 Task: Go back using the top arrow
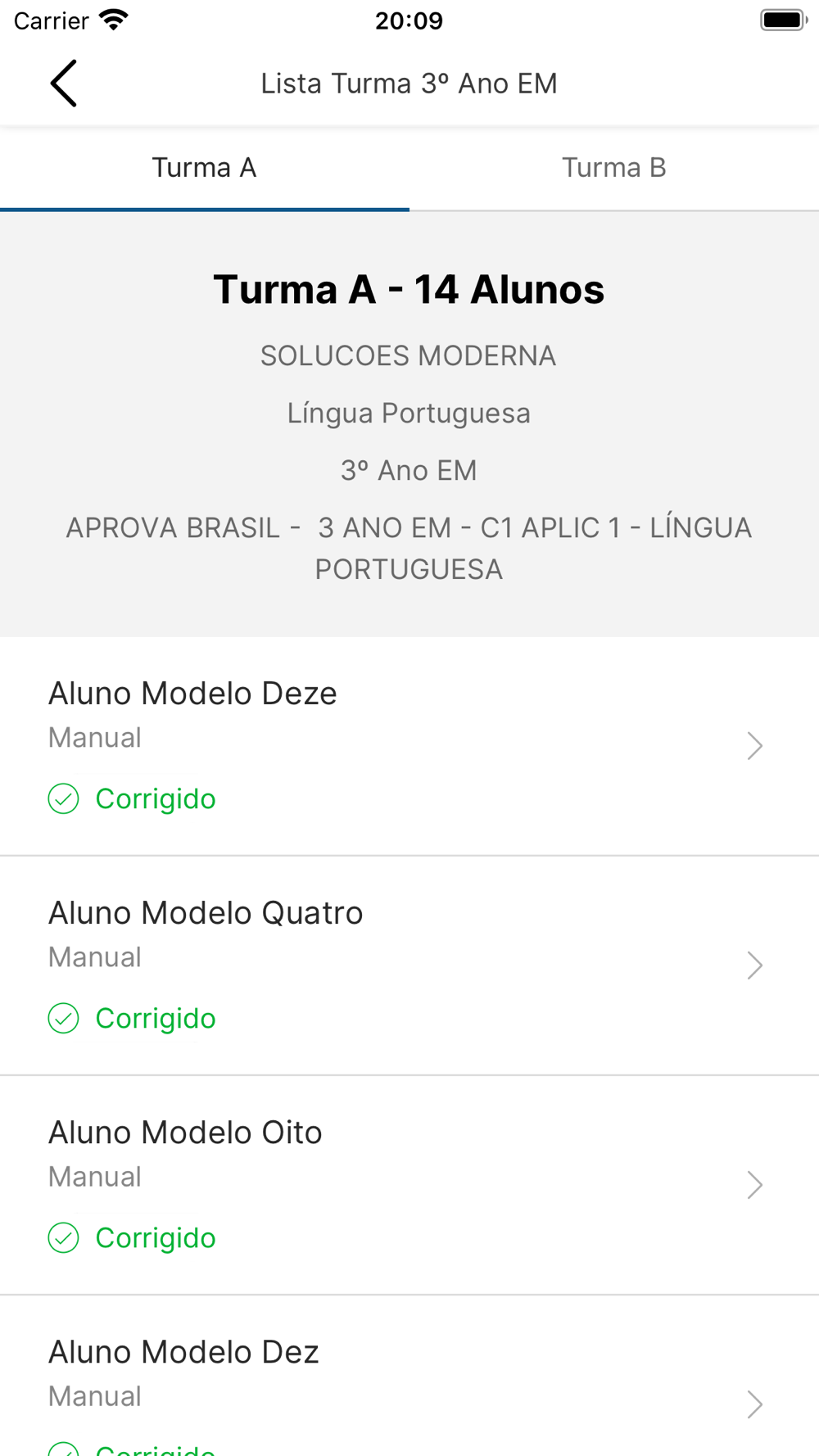pos(64,84)
